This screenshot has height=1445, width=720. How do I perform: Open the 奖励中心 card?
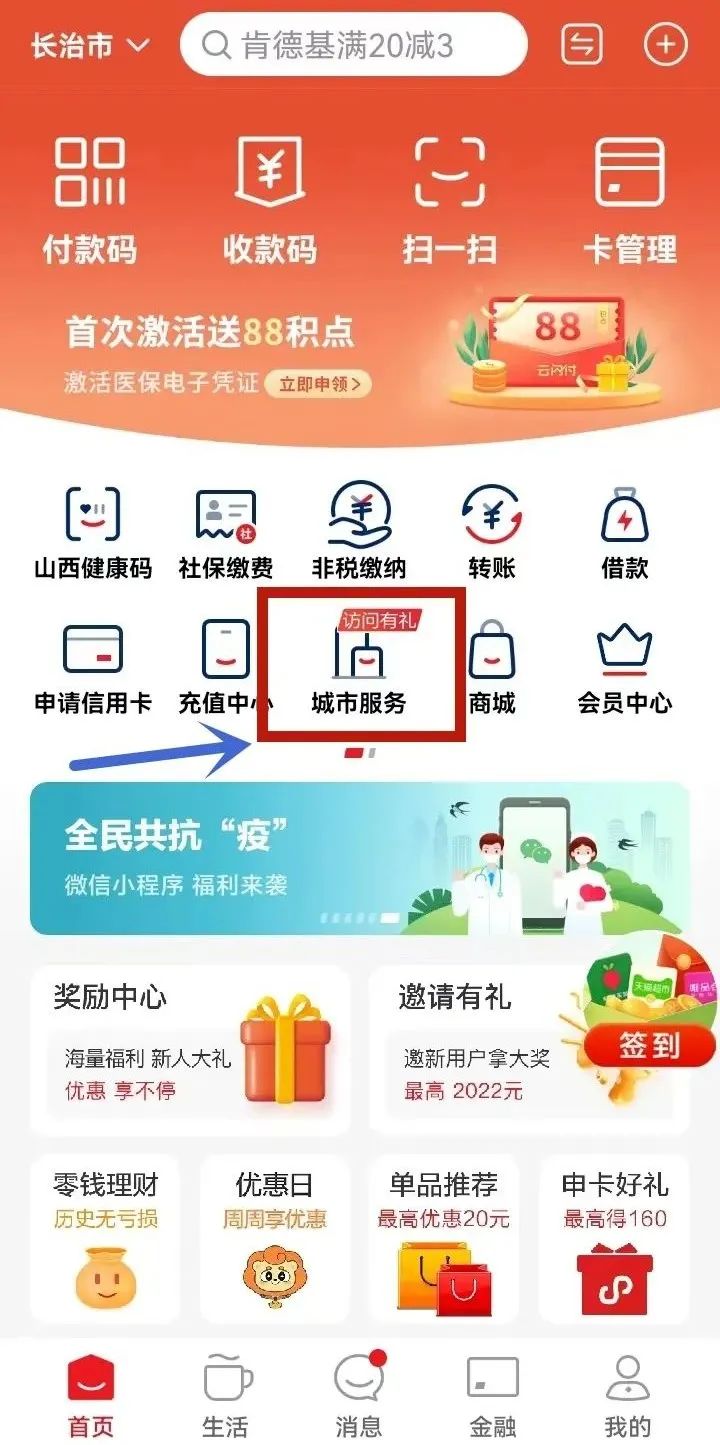[189, 1050]
